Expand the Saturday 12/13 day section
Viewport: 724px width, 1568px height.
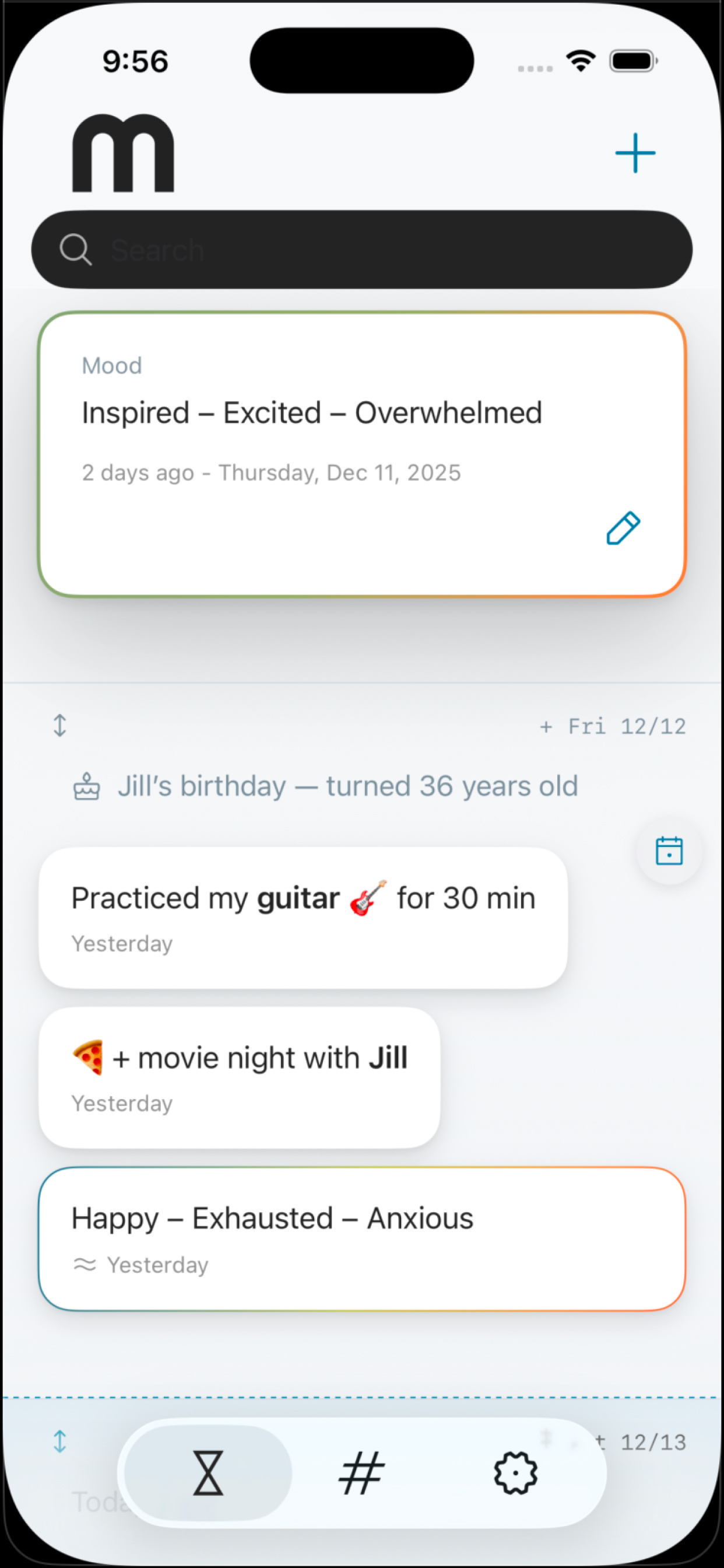pyautogui.click(x=59, y=1443)
